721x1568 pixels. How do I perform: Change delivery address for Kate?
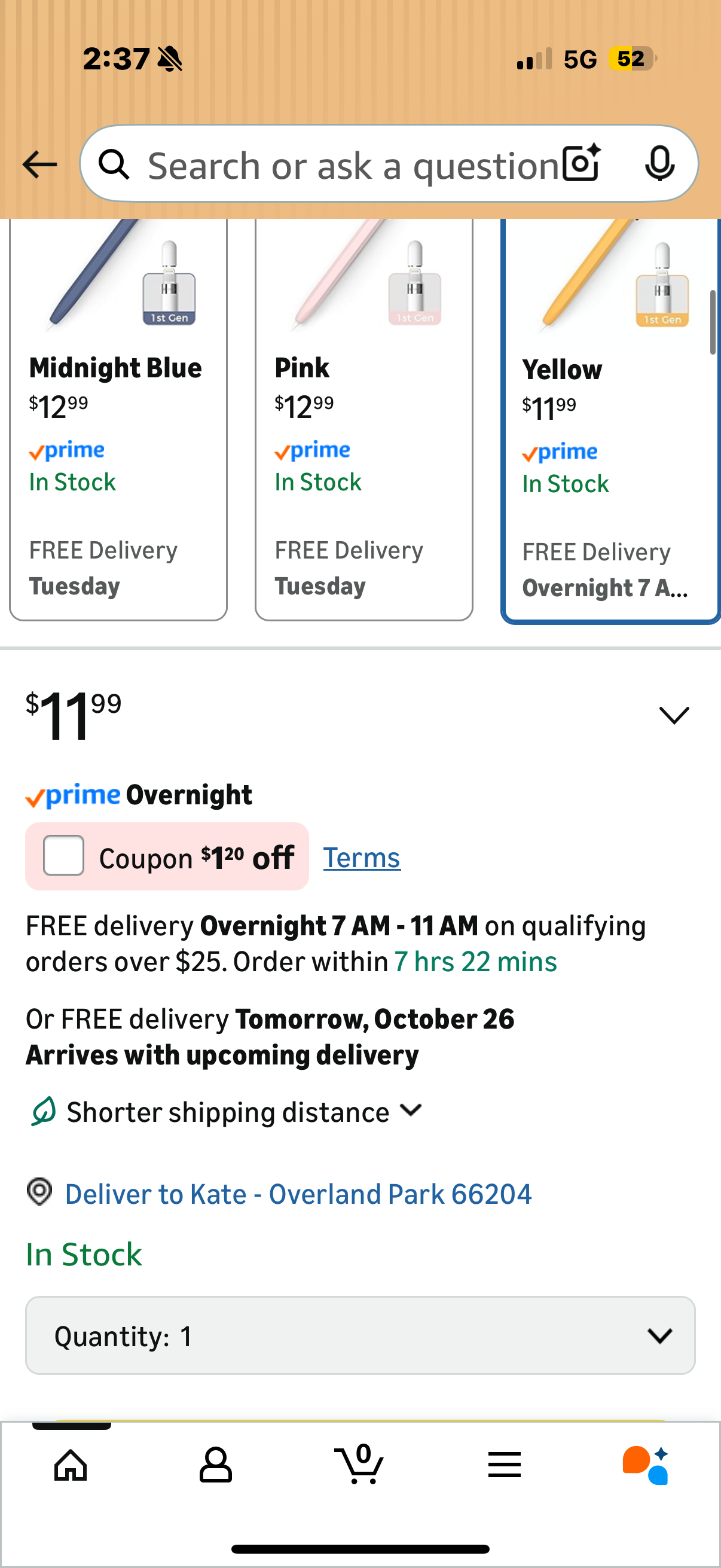(x=298, y=1194)
